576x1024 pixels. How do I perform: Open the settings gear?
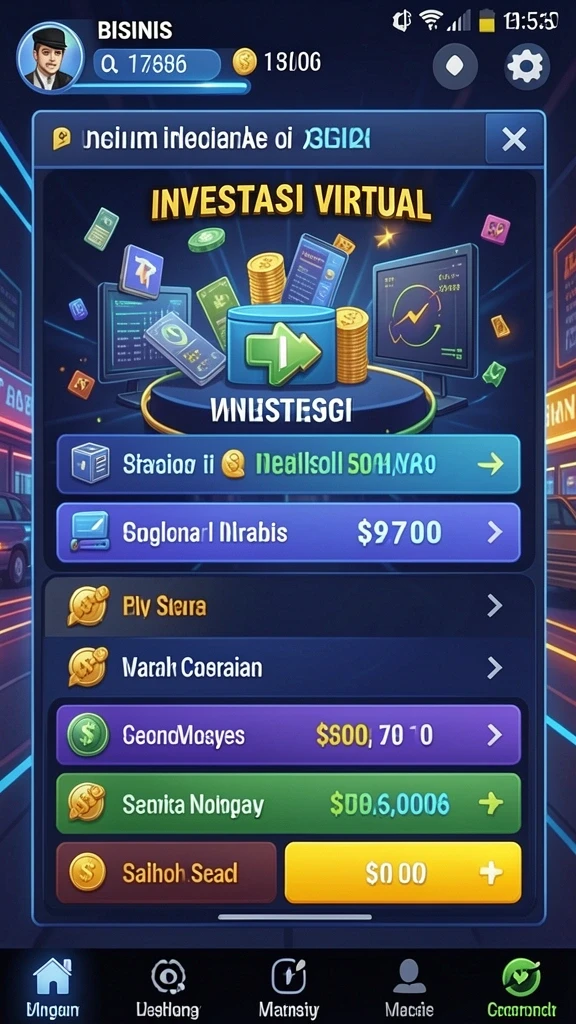[x=525, y=67]
